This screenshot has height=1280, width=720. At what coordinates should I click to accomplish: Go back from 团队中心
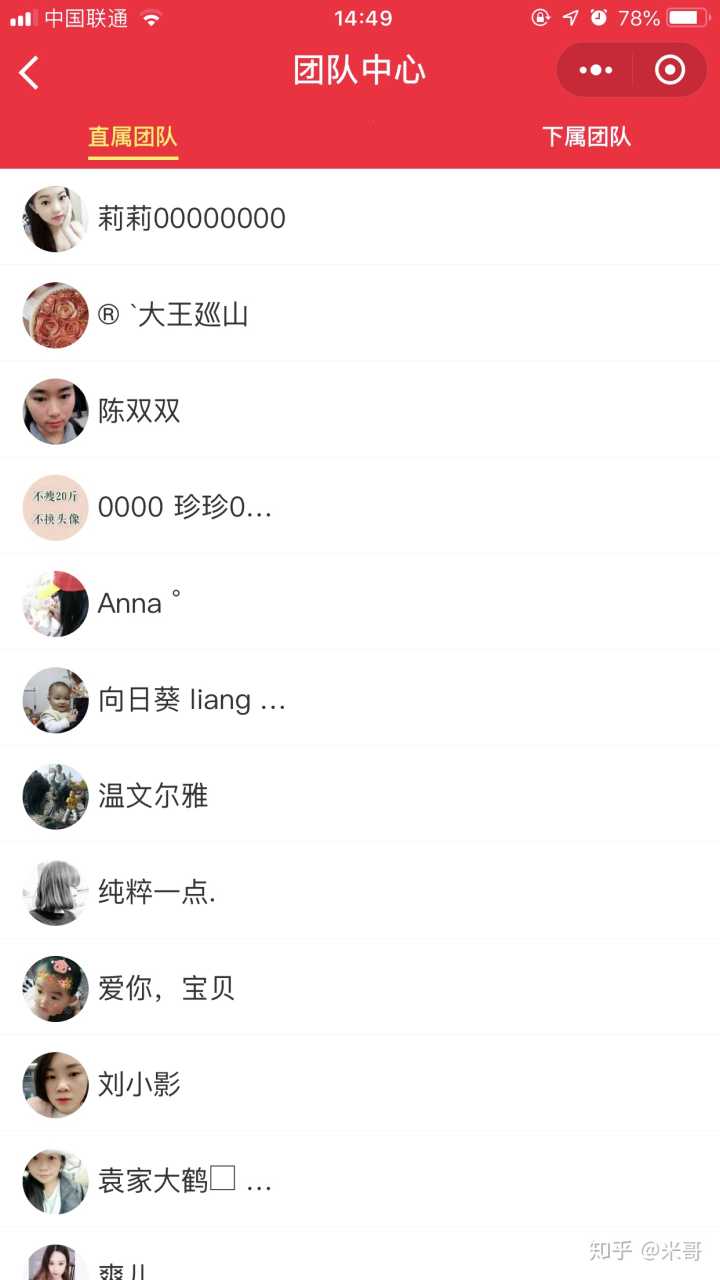coord(30,72)
